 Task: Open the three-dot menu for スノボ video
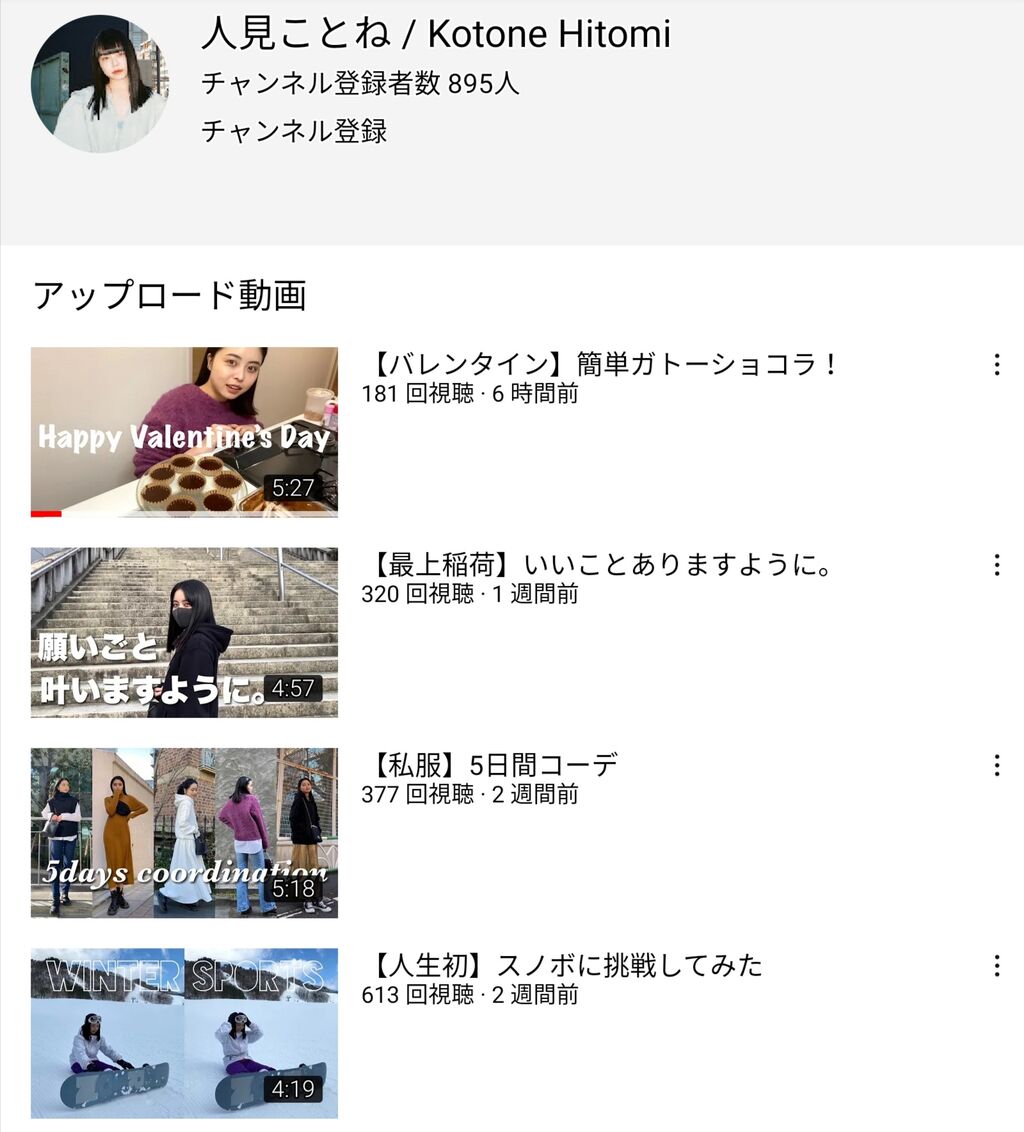(996, 966)
